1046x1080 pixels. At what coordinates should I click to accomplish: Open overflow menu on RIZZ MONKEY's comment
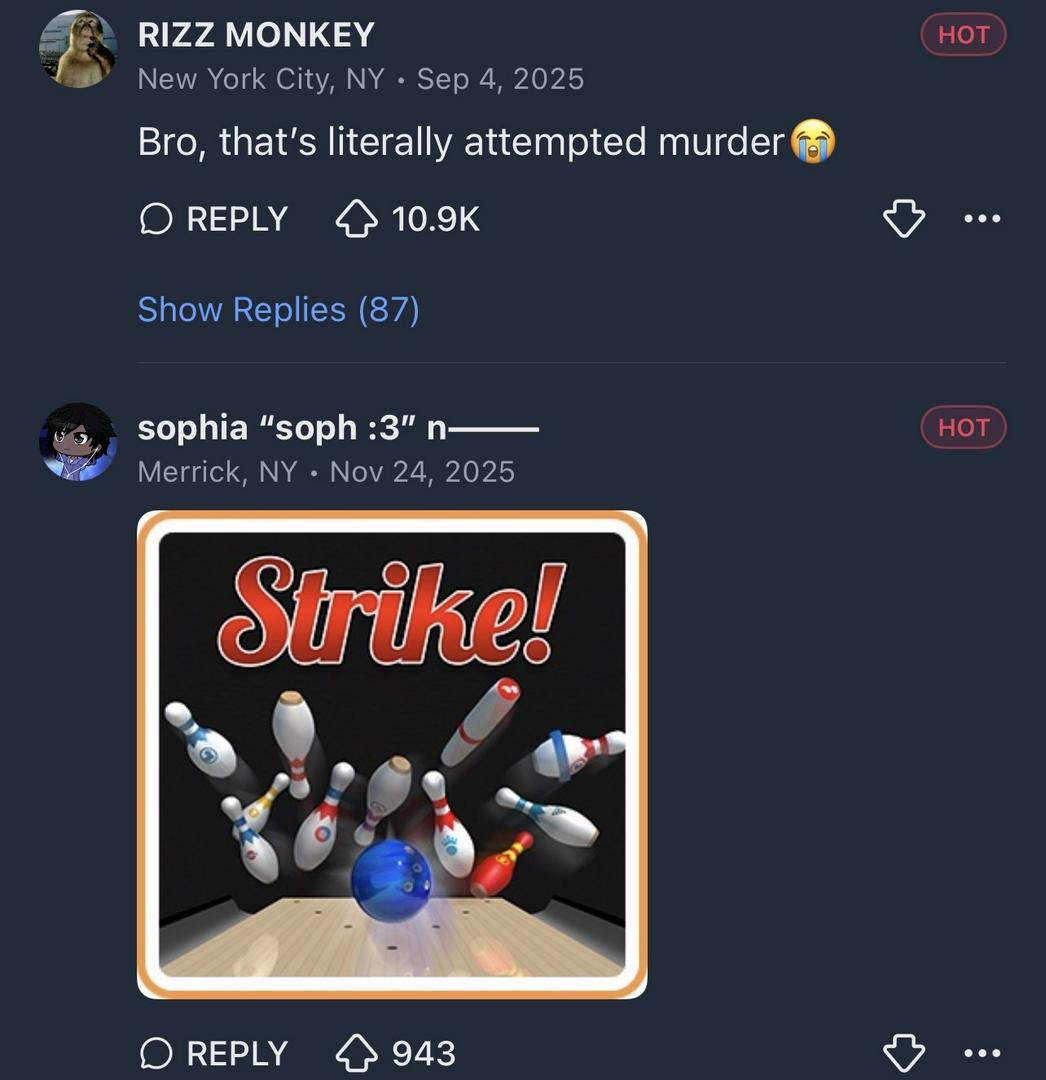click(981, 219)
